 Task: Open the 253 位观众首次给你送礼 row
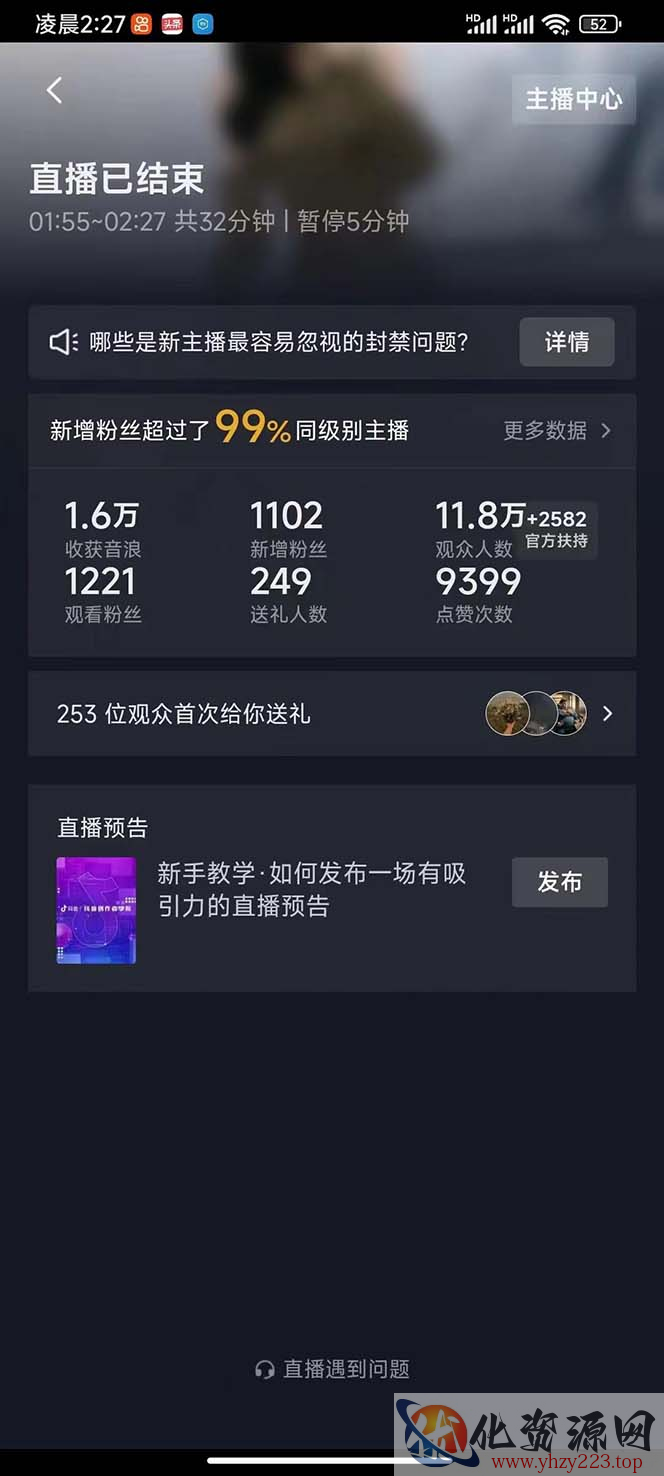[x=332, y=713]
